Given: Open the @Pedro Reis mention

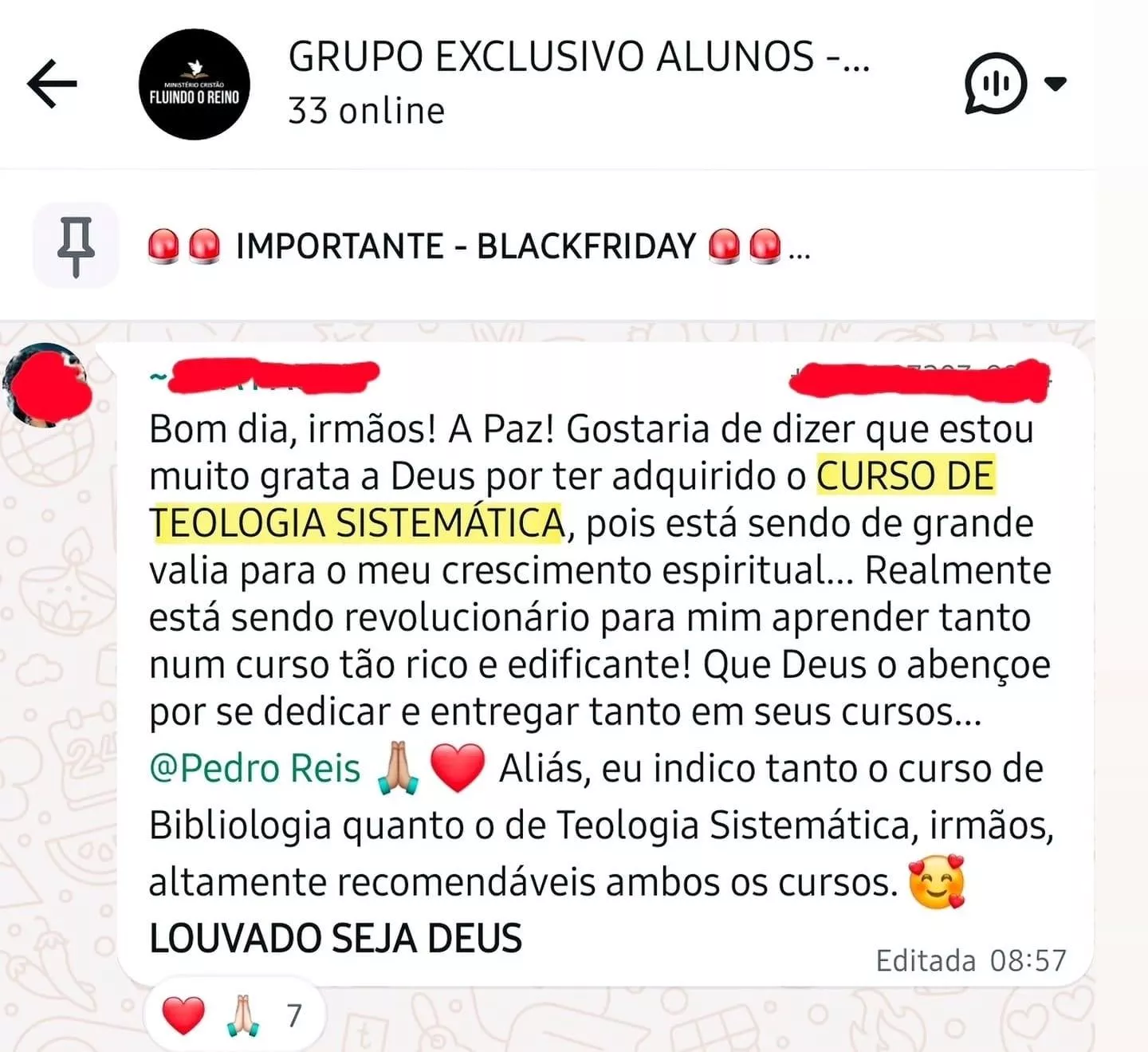Looking at the screenshot, I should tap(255, 769).
